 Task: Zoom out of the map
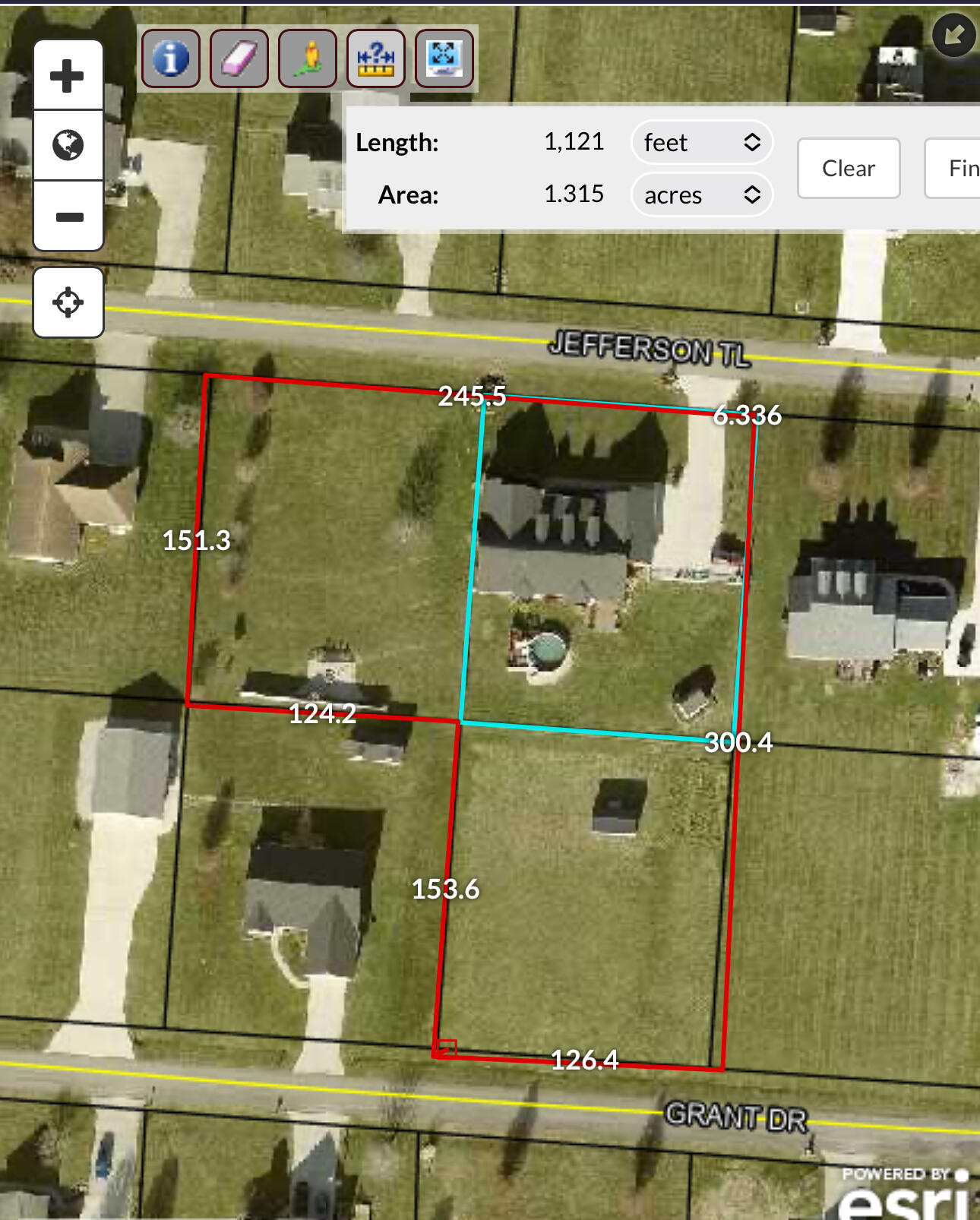(x=68, y=217)
